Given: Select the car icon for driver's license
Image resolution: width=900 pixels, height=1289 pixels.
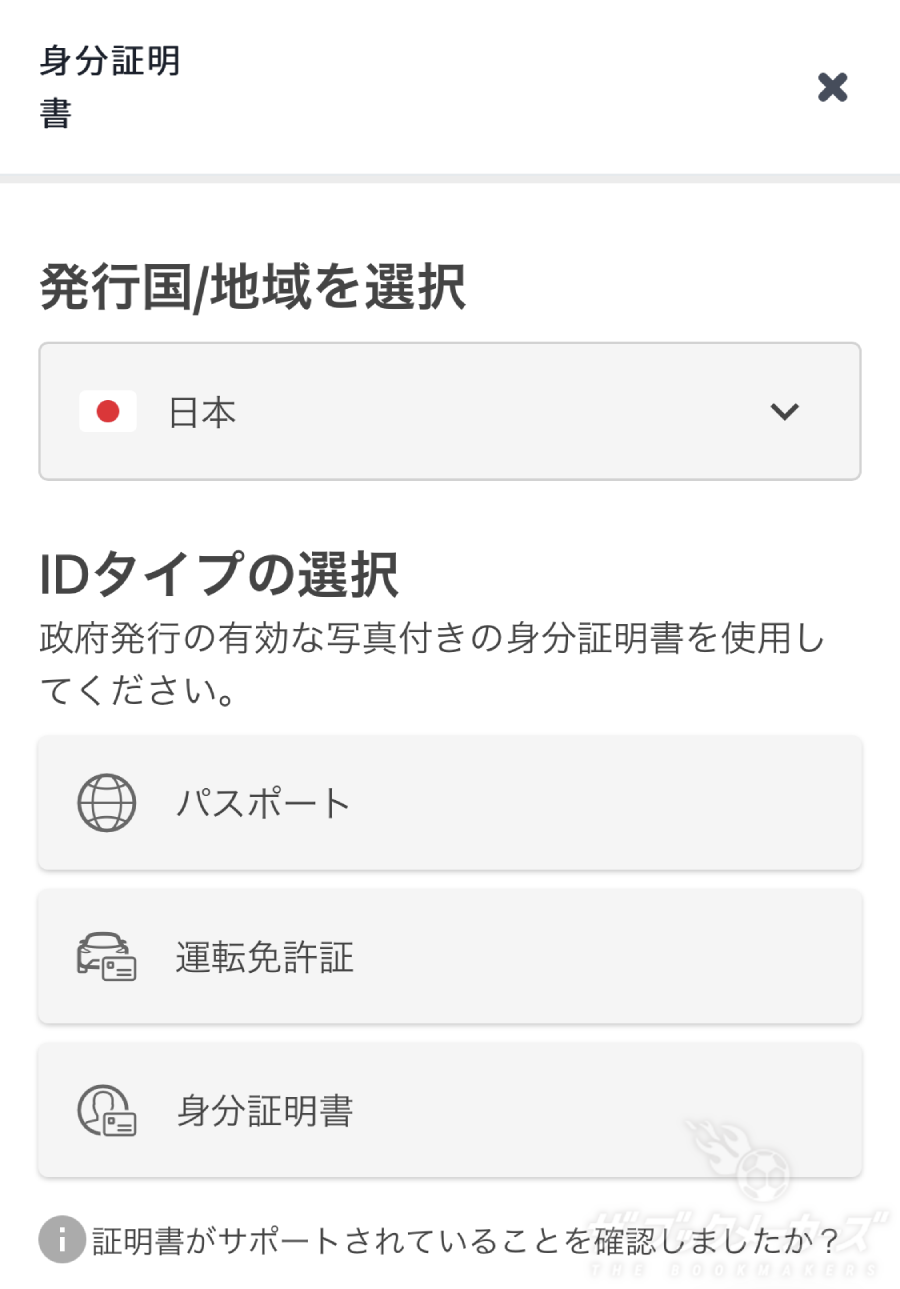Looking at the screenshot, I should 106,957.
